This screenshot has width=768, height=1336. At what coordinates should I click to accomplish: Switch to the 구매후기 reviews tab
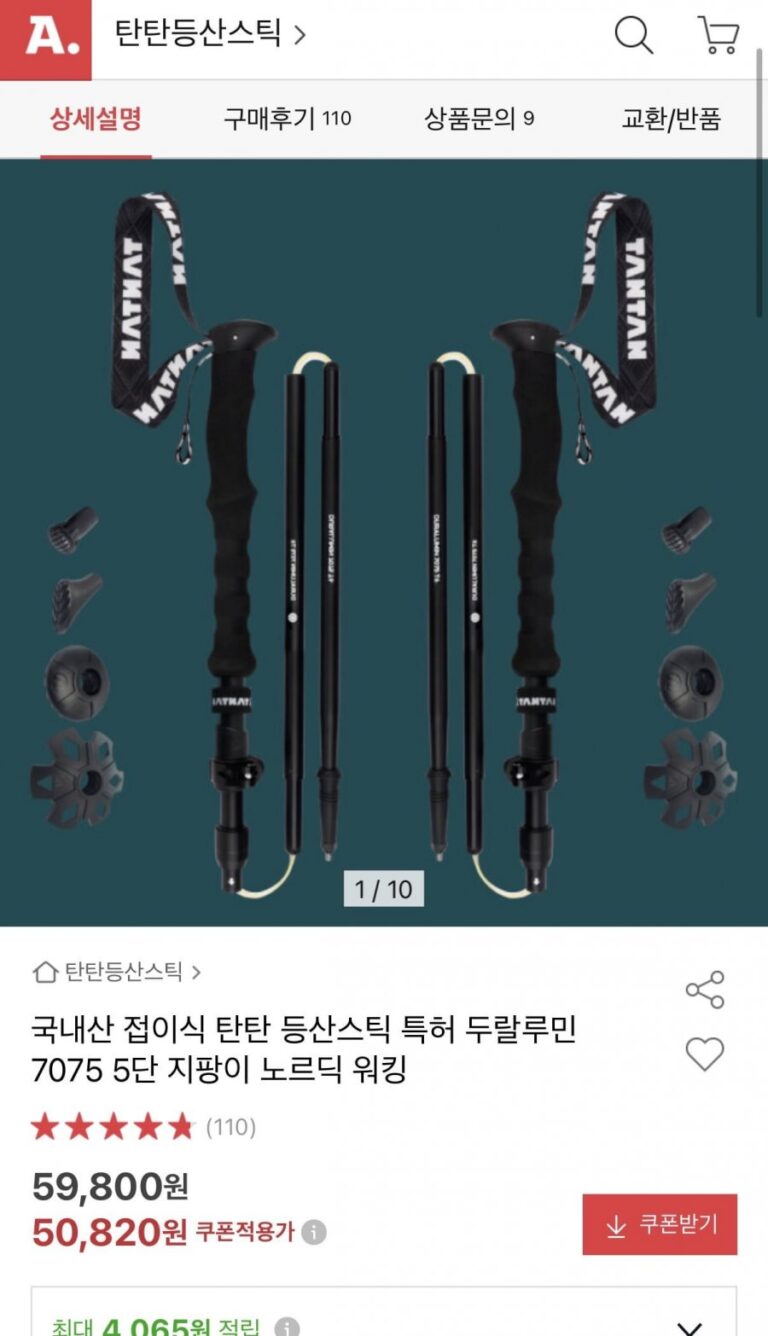[287, 119]
